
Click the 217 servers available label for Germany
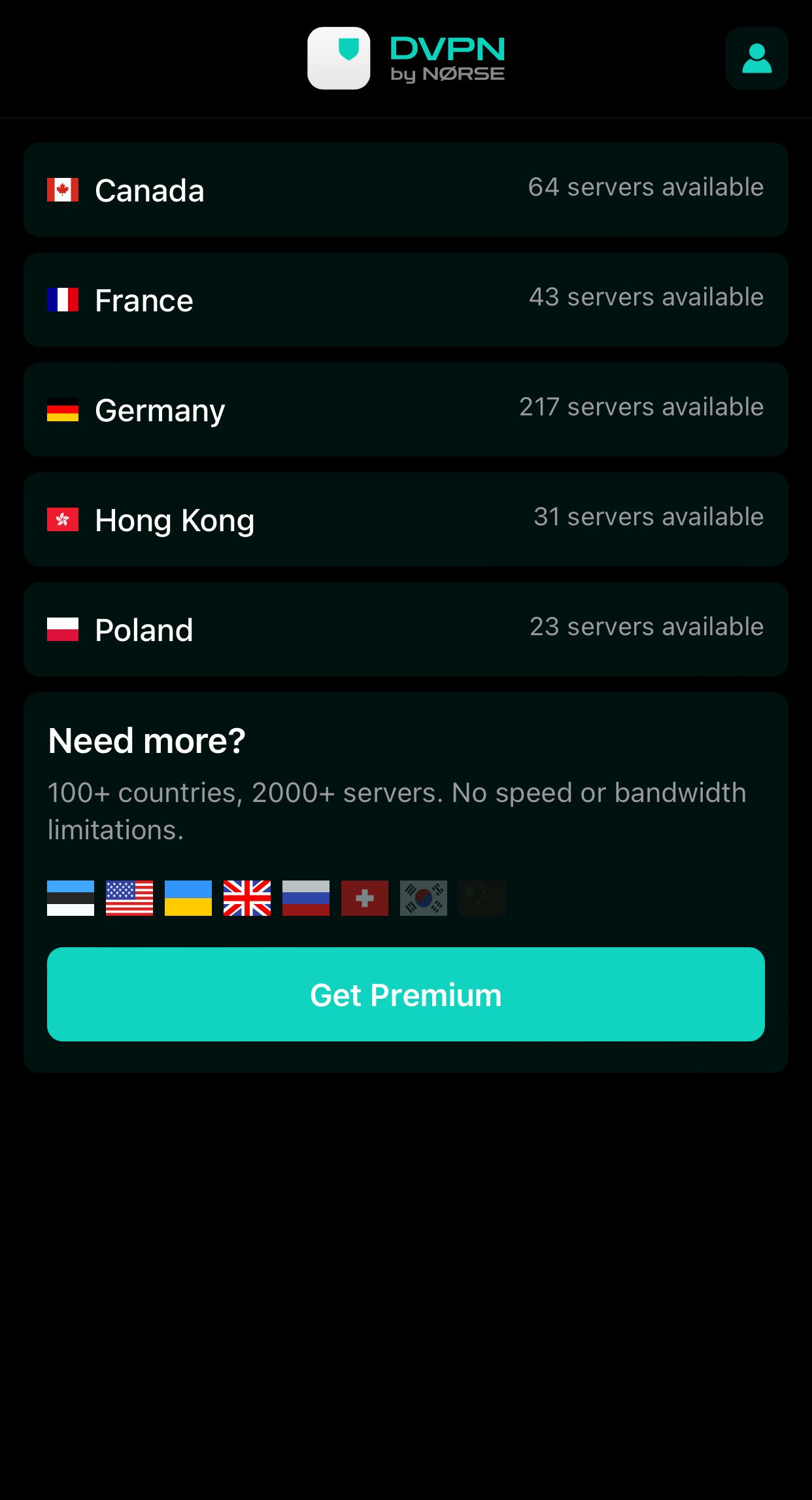[x=641, y=407]
